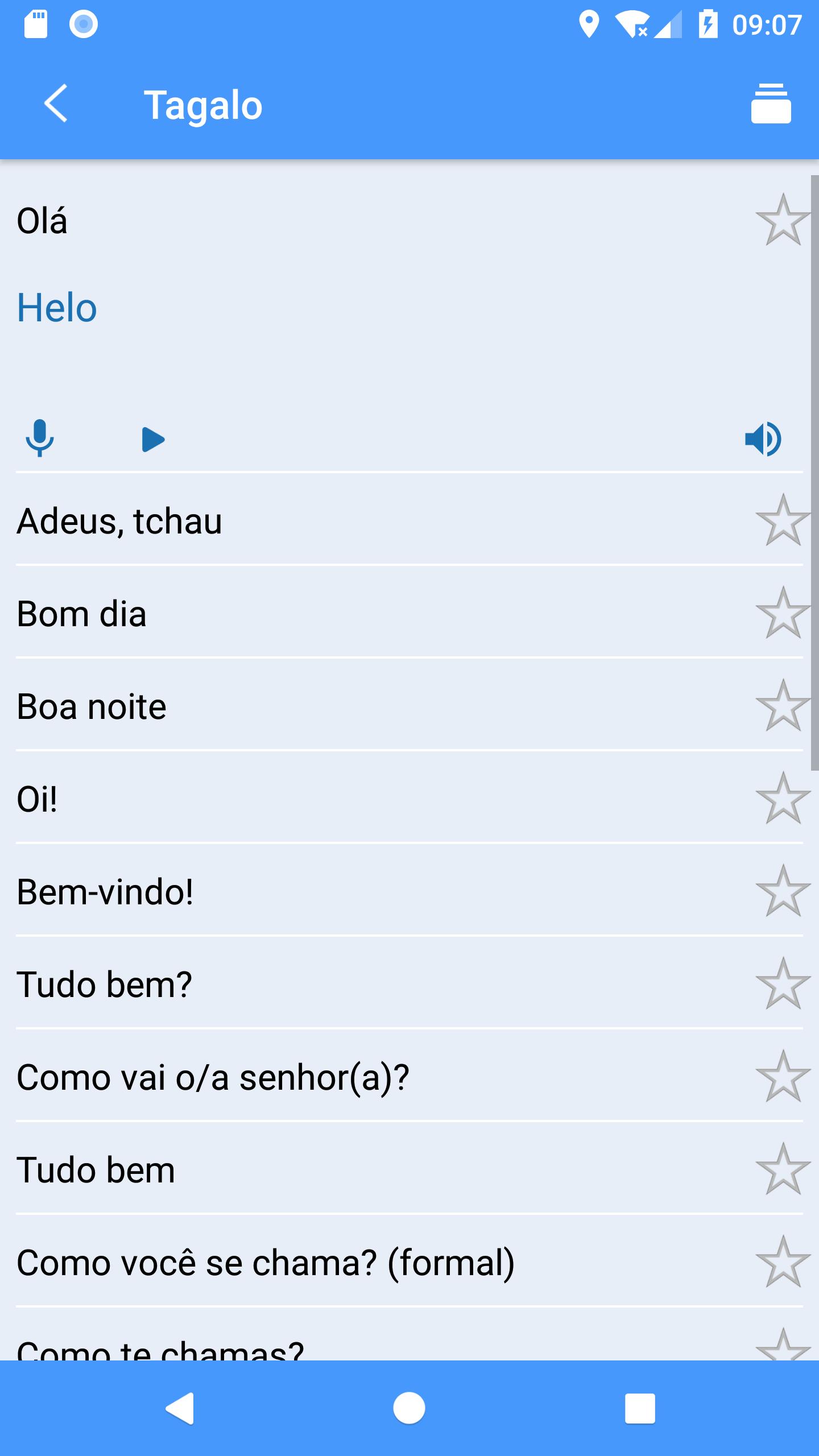Listen to Helo pronunciation via speaker

(x=763, y=439)
